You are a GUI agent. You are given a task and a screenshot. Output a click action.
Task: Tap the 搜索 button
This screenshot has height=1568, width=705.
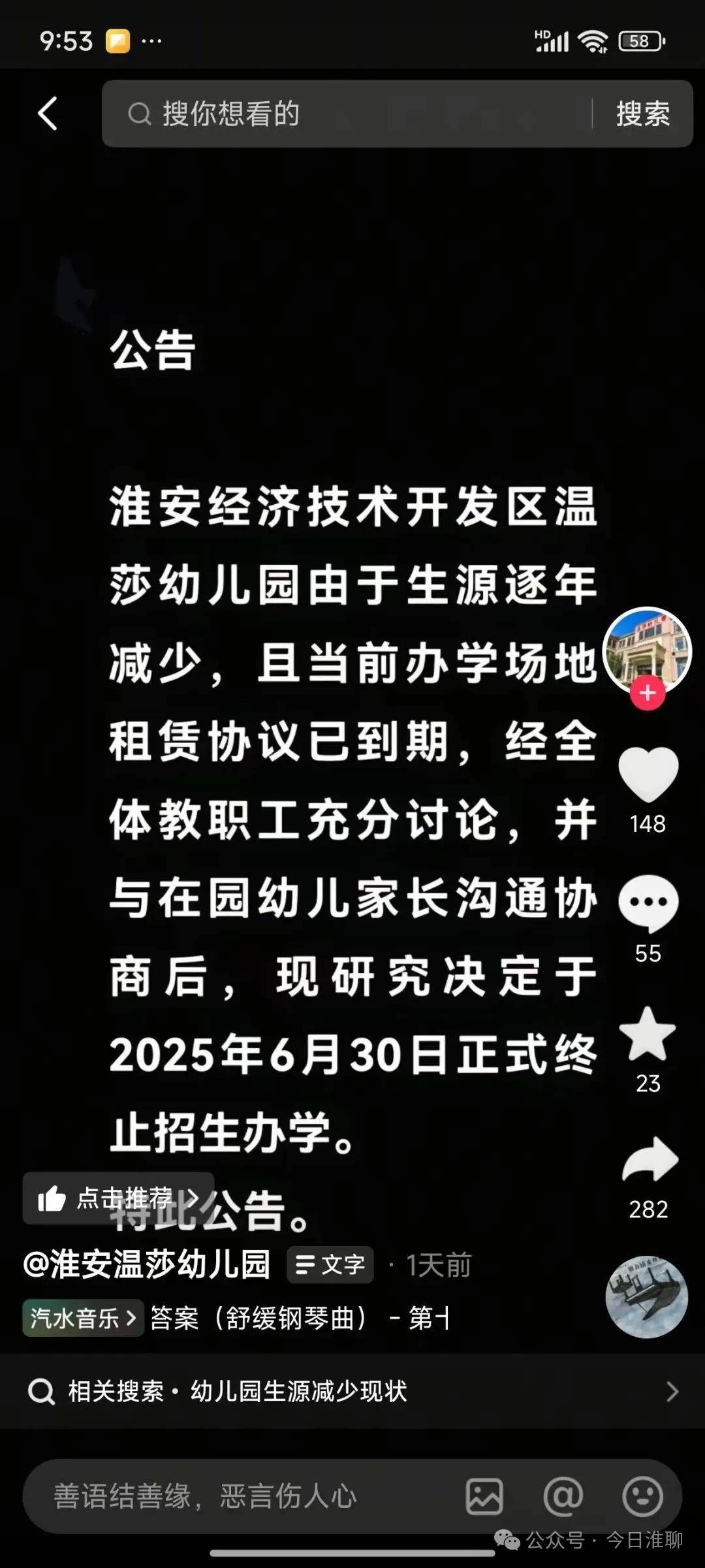(x=642, y=114)
